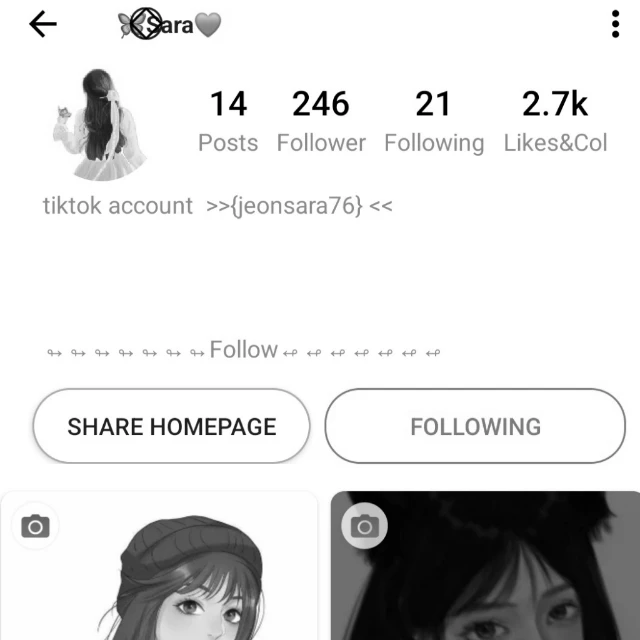Open the post with the beanie girl drawing
The width and height of the screenshot is (640, 640).
click(x=159, y=566)
